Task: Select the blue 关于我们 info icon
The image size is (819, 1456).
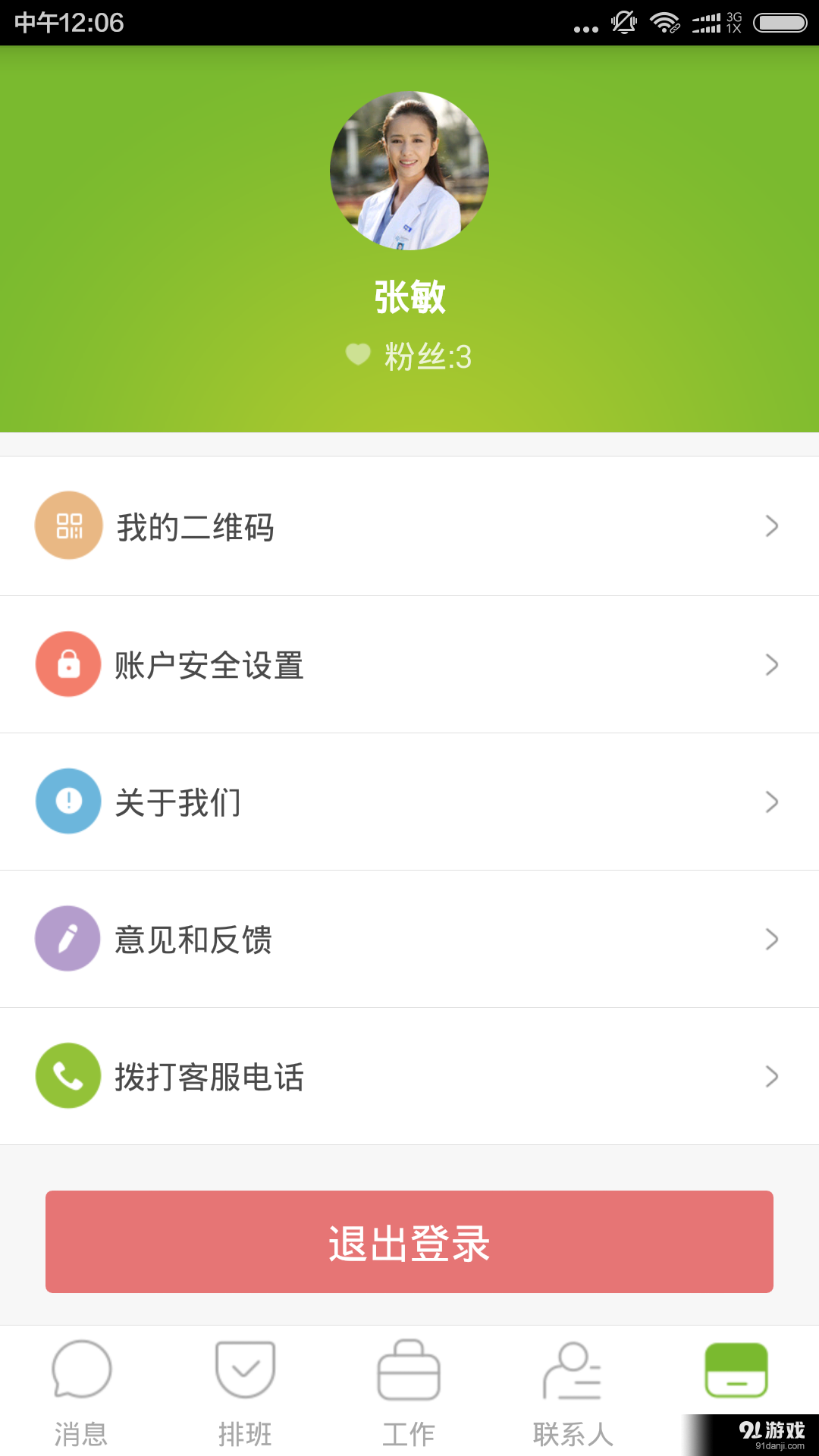Action: [x=67, y=802]
